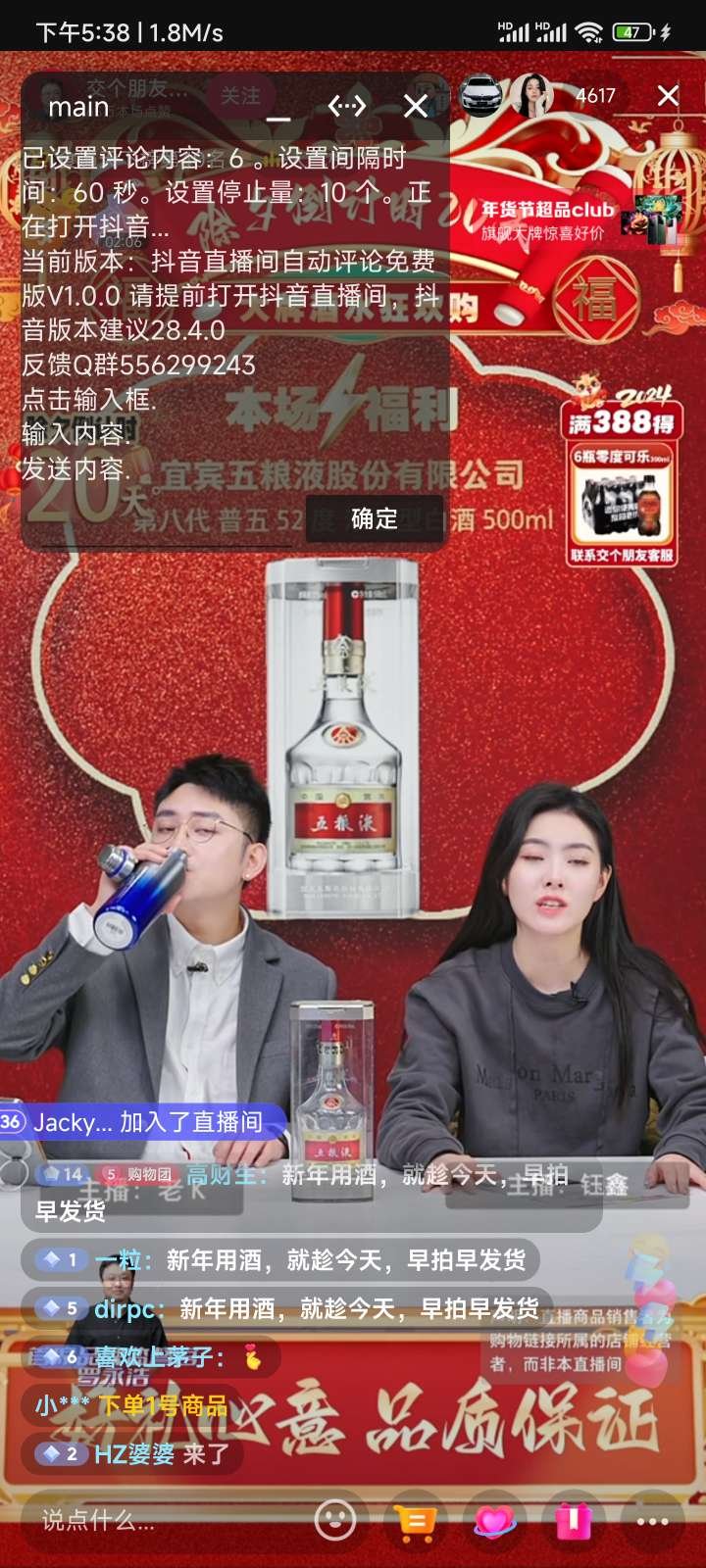Tap the 小*** 下单1号商品 notice
Screen dimensions: 706x1568
(x=131, y=1405)
